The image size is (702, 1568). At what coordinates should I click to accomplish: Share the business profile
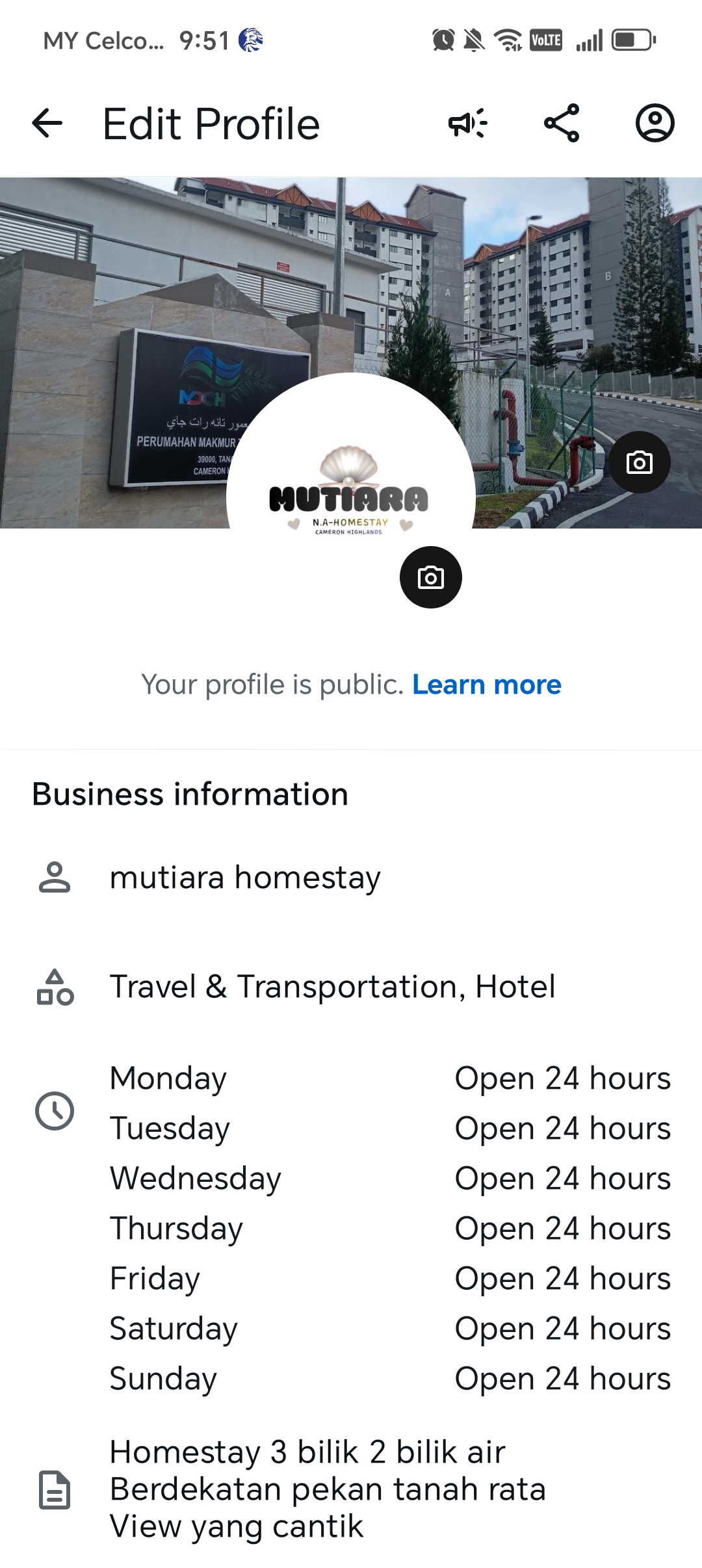point(562,124)
